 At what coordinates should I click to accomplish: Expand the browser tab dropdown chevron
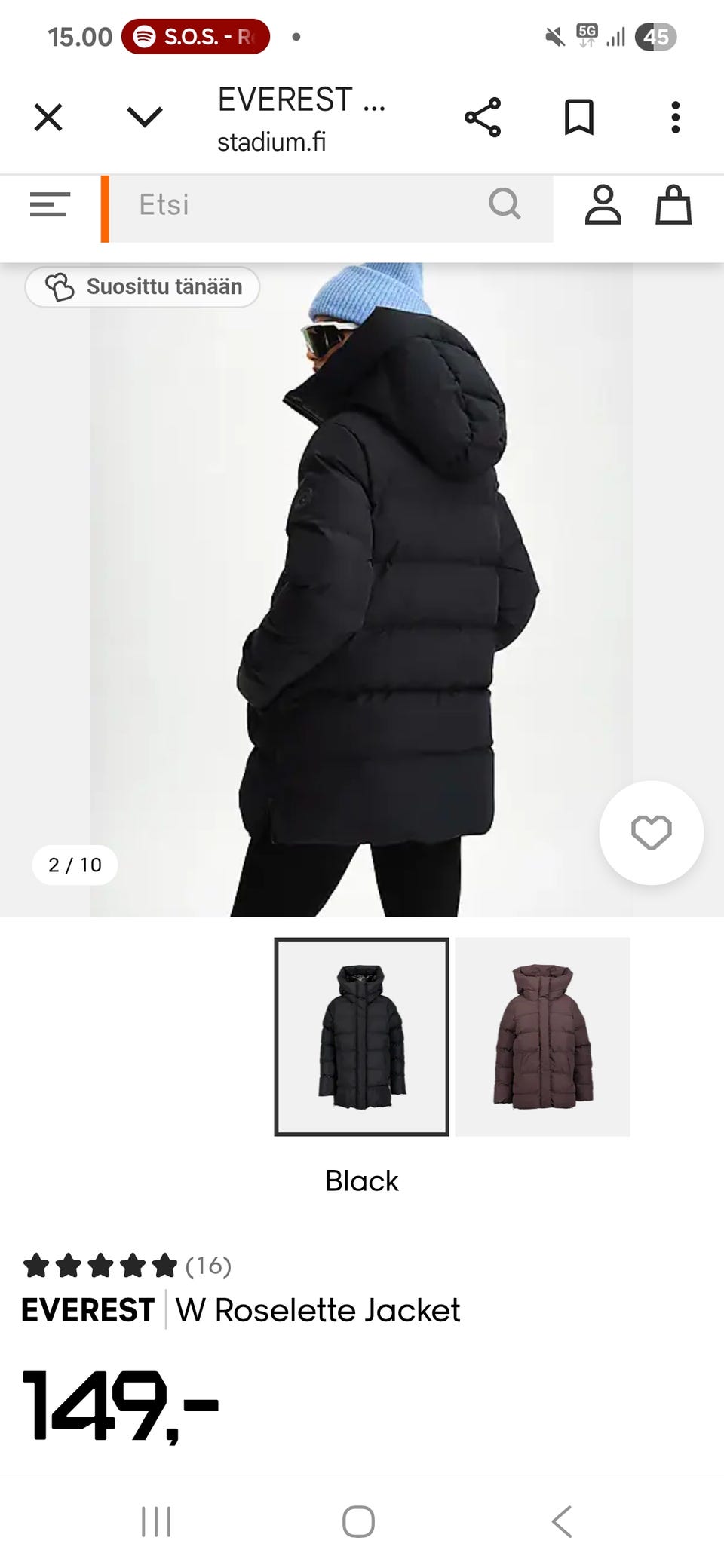144,118
